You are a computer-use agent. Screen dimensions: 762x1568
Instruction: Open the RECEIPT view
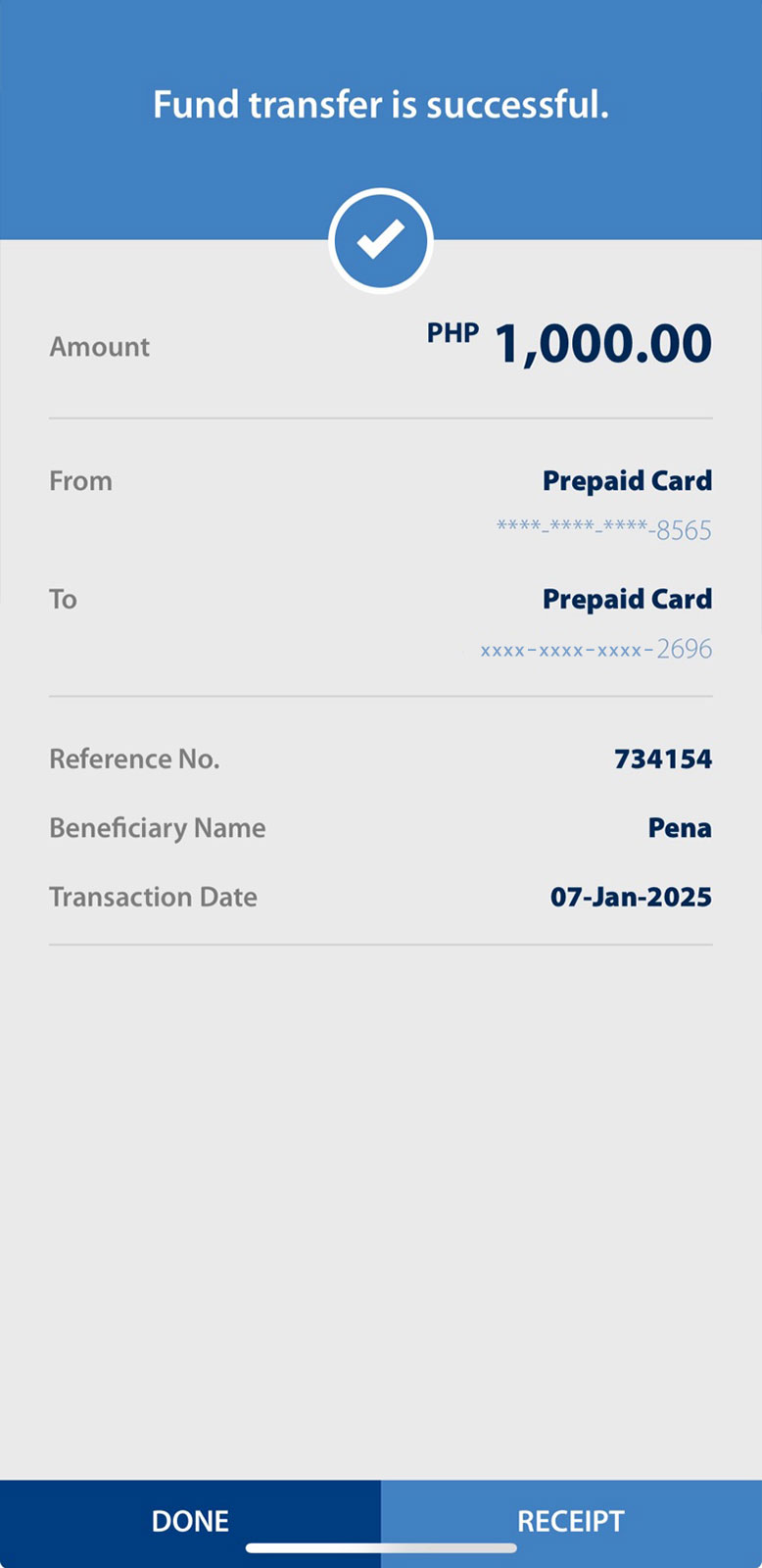571,1520
